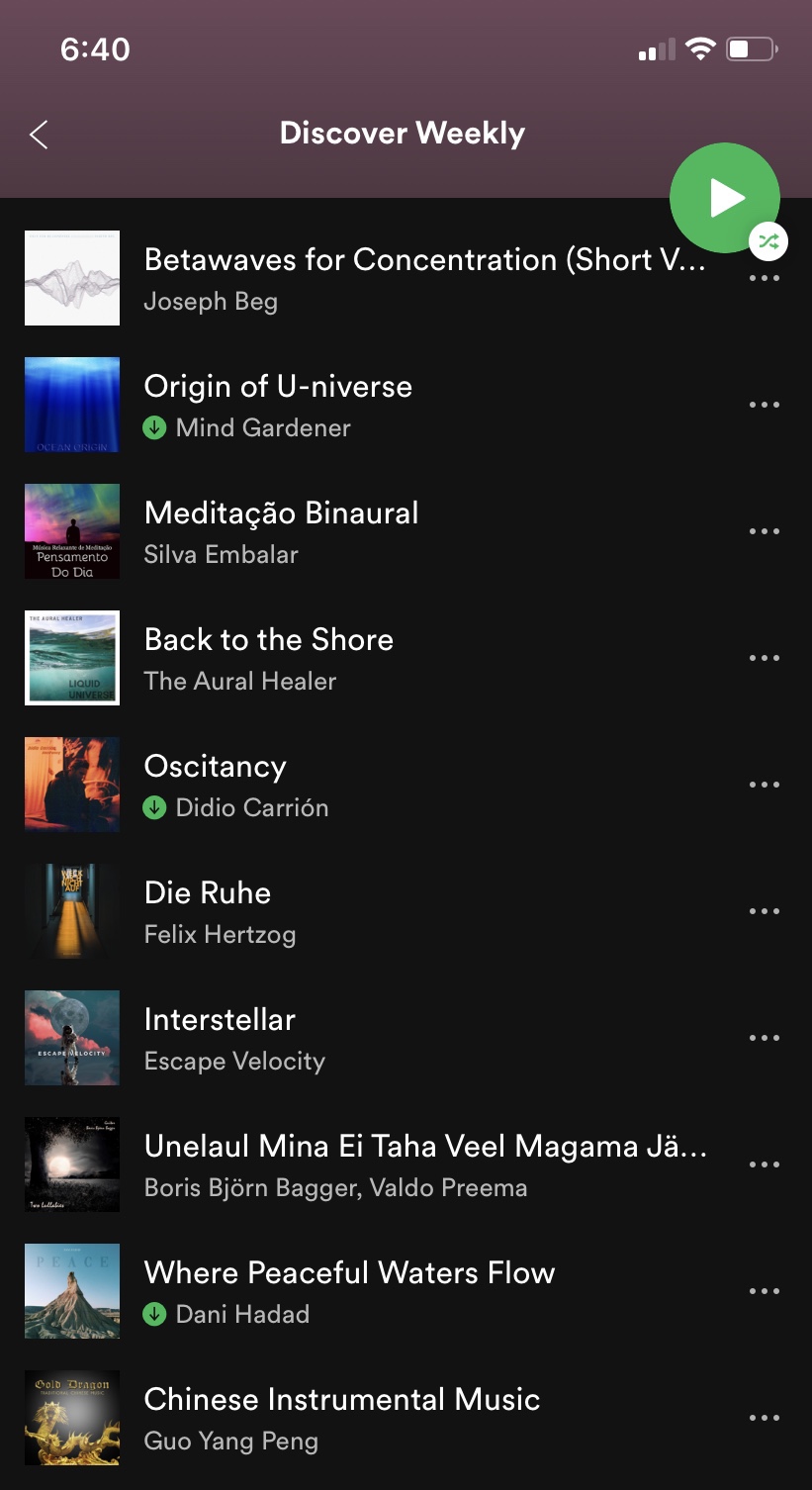Start shuffle play with green button

tap(724, 198)
